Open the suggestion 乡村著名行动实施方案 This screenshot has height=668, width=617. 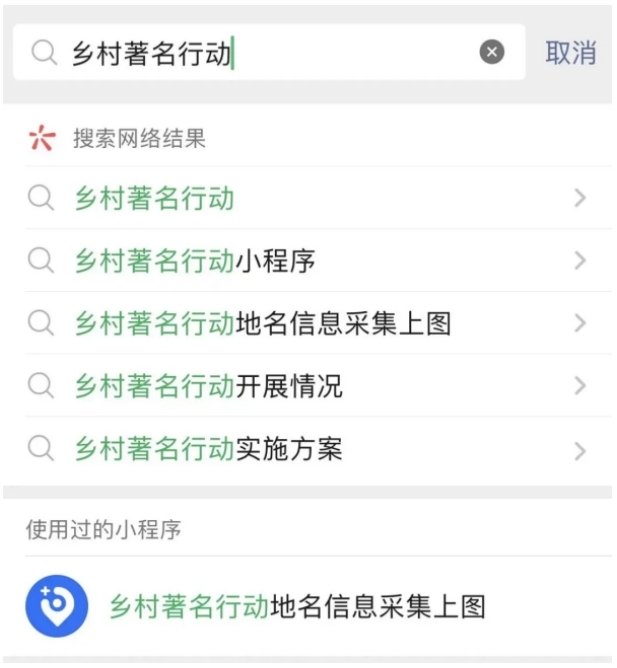click(209, 449)
